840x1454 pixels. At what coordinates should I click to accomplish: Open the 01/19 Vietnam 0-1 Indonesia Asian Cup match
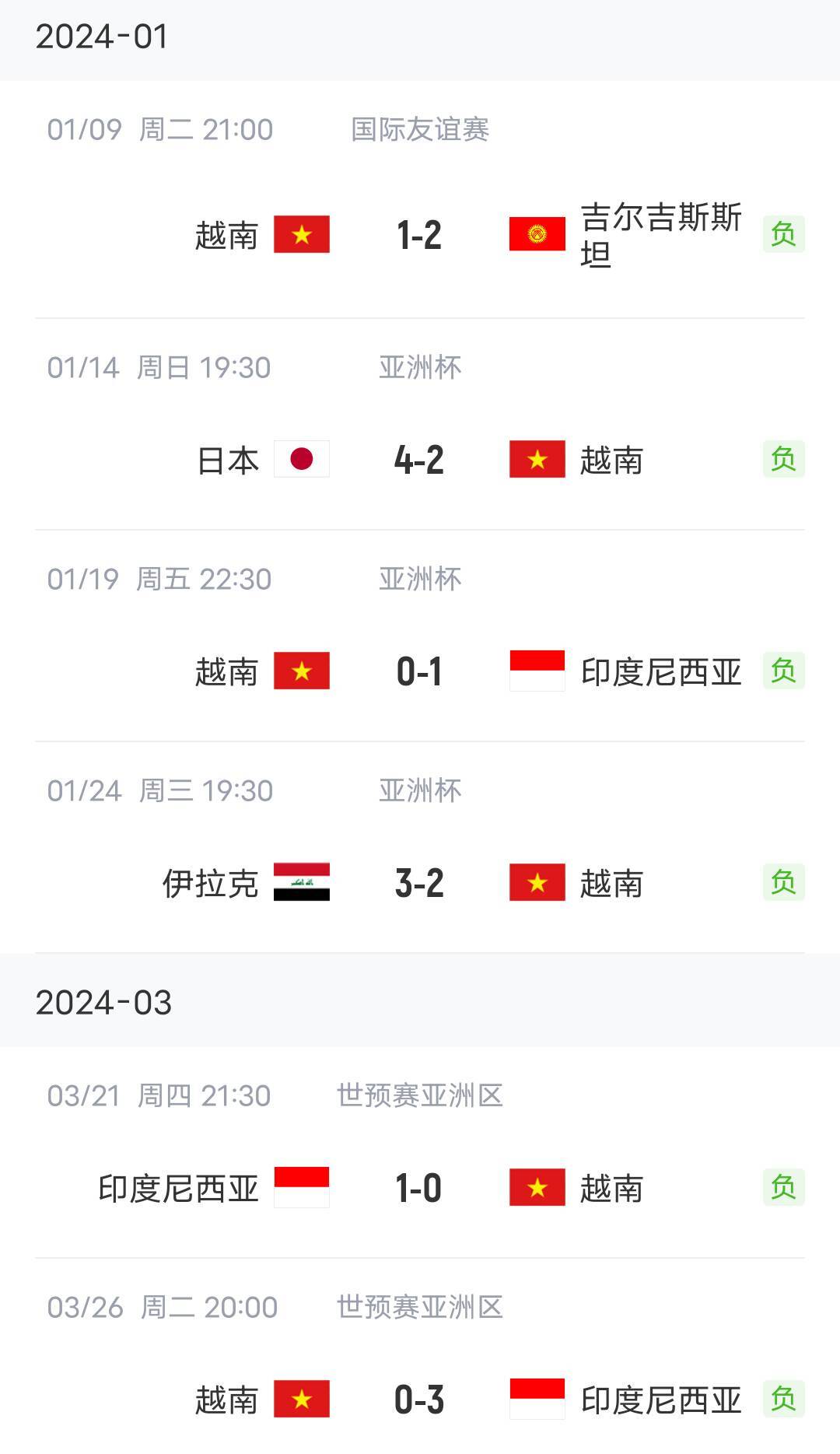[419, 671]
